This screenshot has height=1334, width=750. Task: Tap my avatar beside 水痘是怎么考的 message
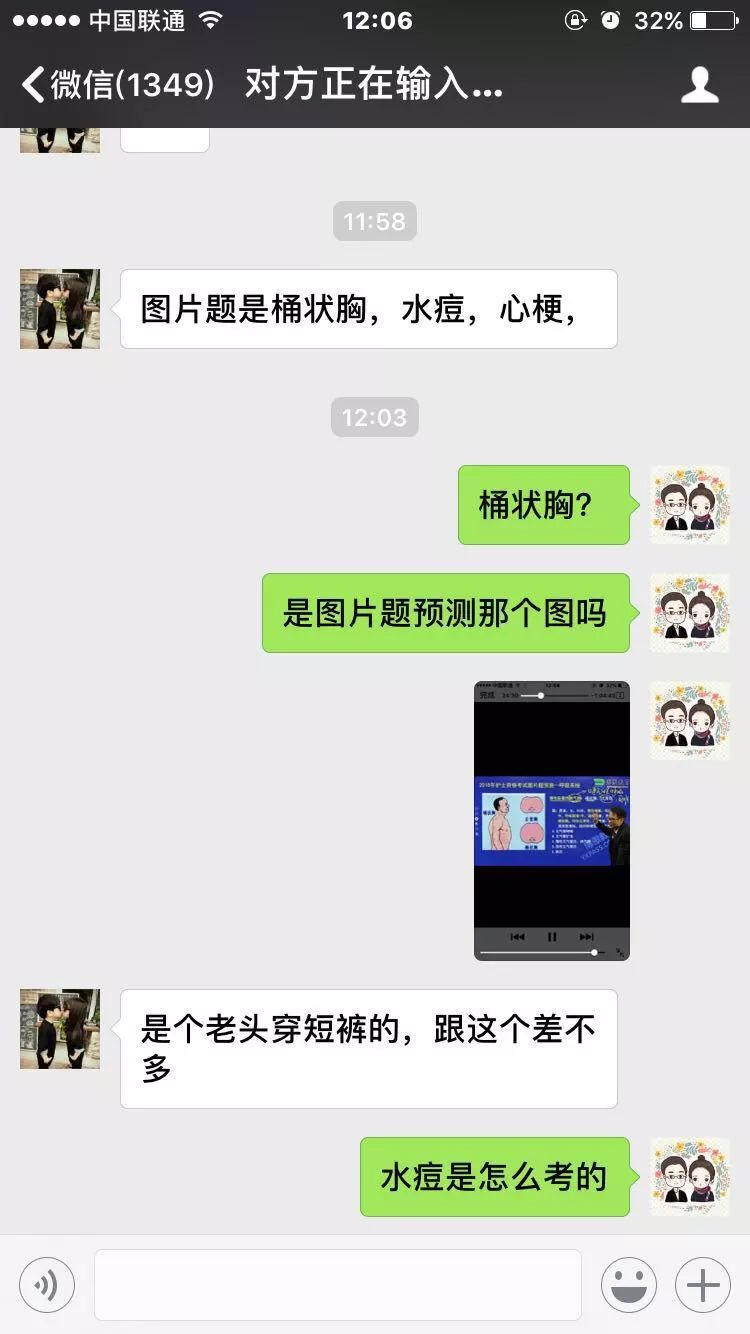(x=690, y=1177)
